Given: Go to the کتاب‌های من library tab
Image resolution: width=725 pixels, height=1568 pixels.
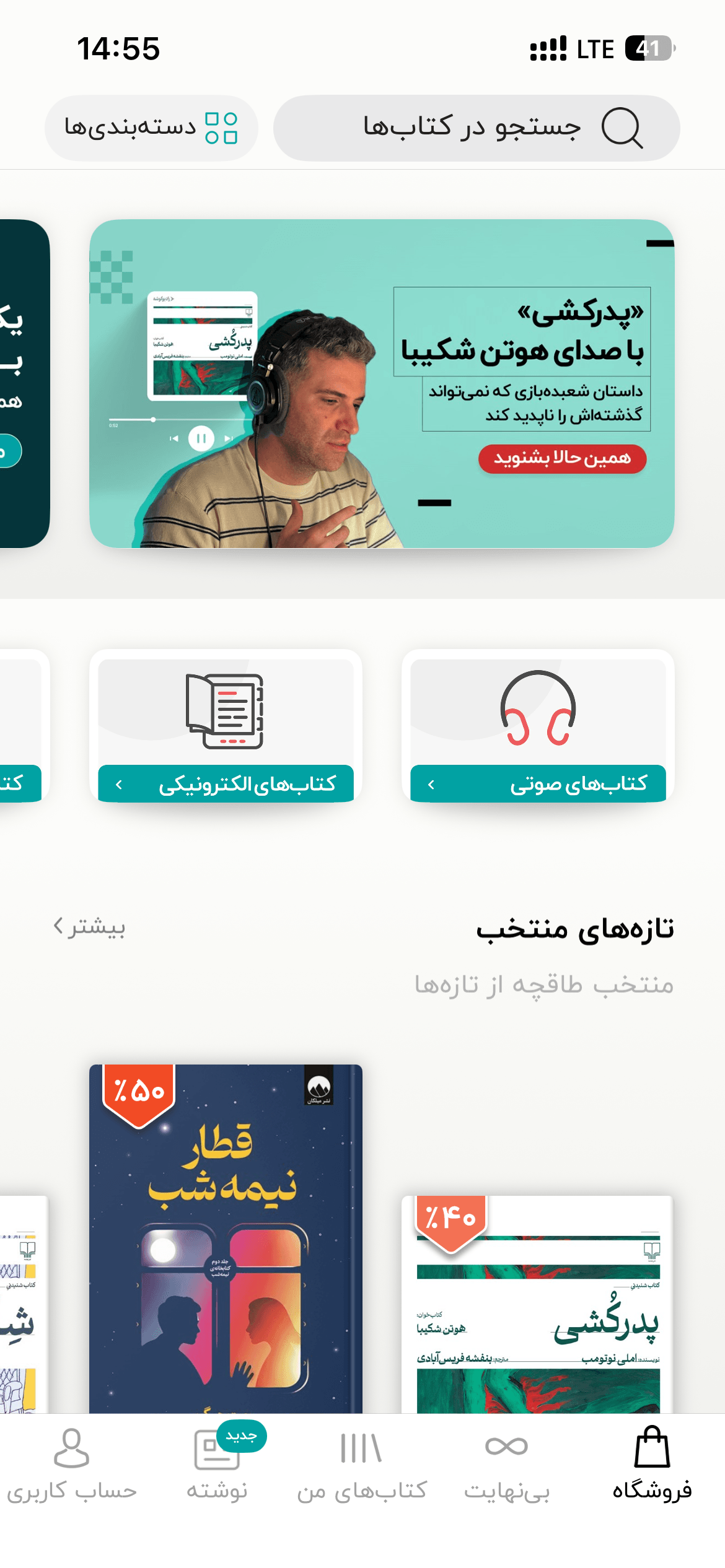Looking at the screenshot, I should point(362,1465).
